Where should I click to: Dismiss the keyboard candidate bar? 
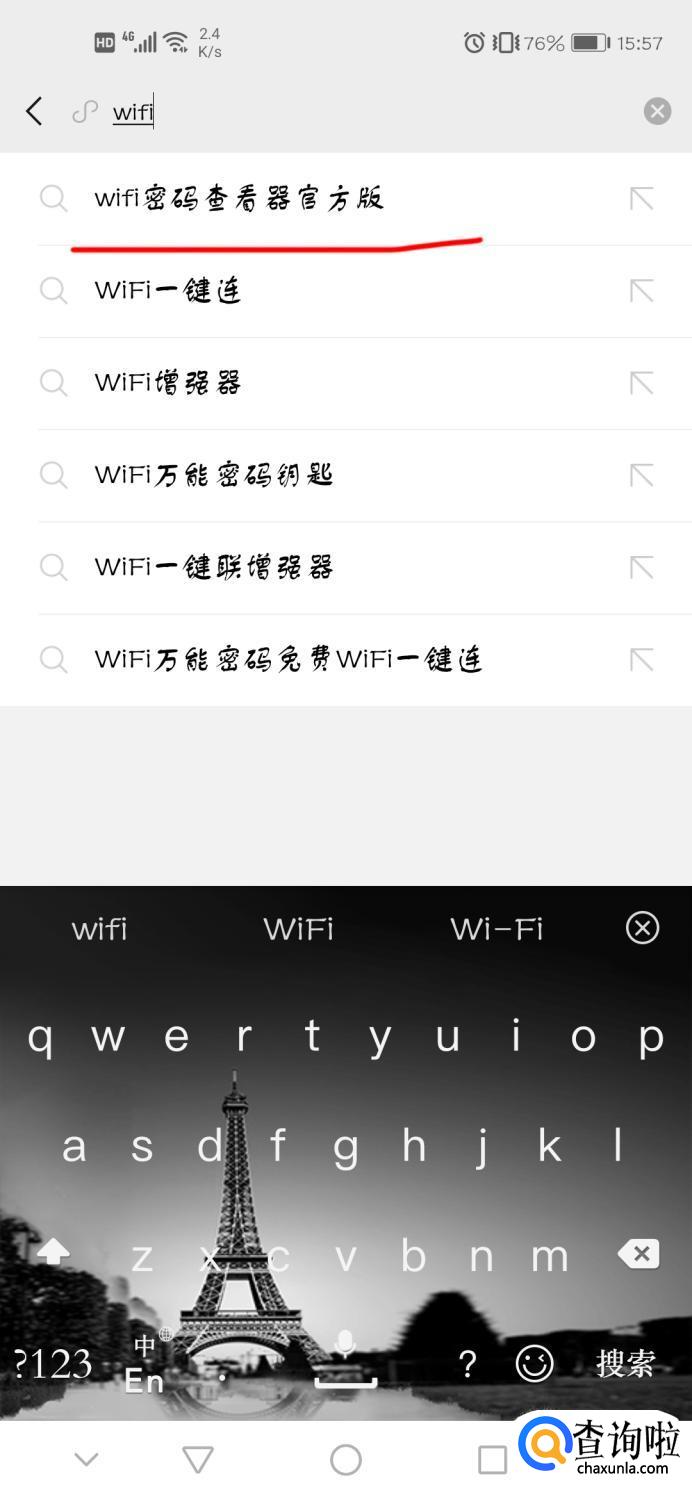642,929
